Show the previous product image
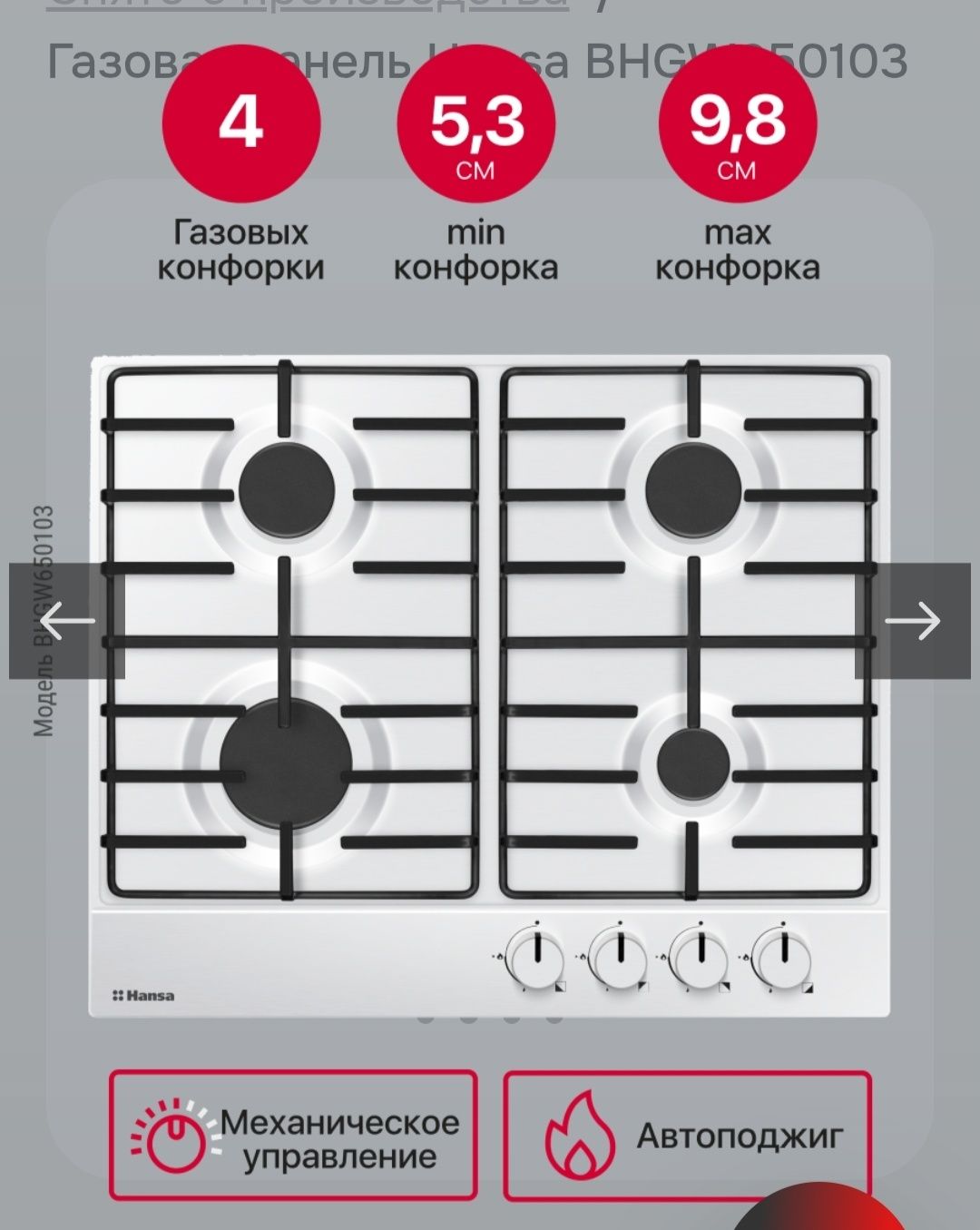The image size is (980, 1230). point(66,621)
